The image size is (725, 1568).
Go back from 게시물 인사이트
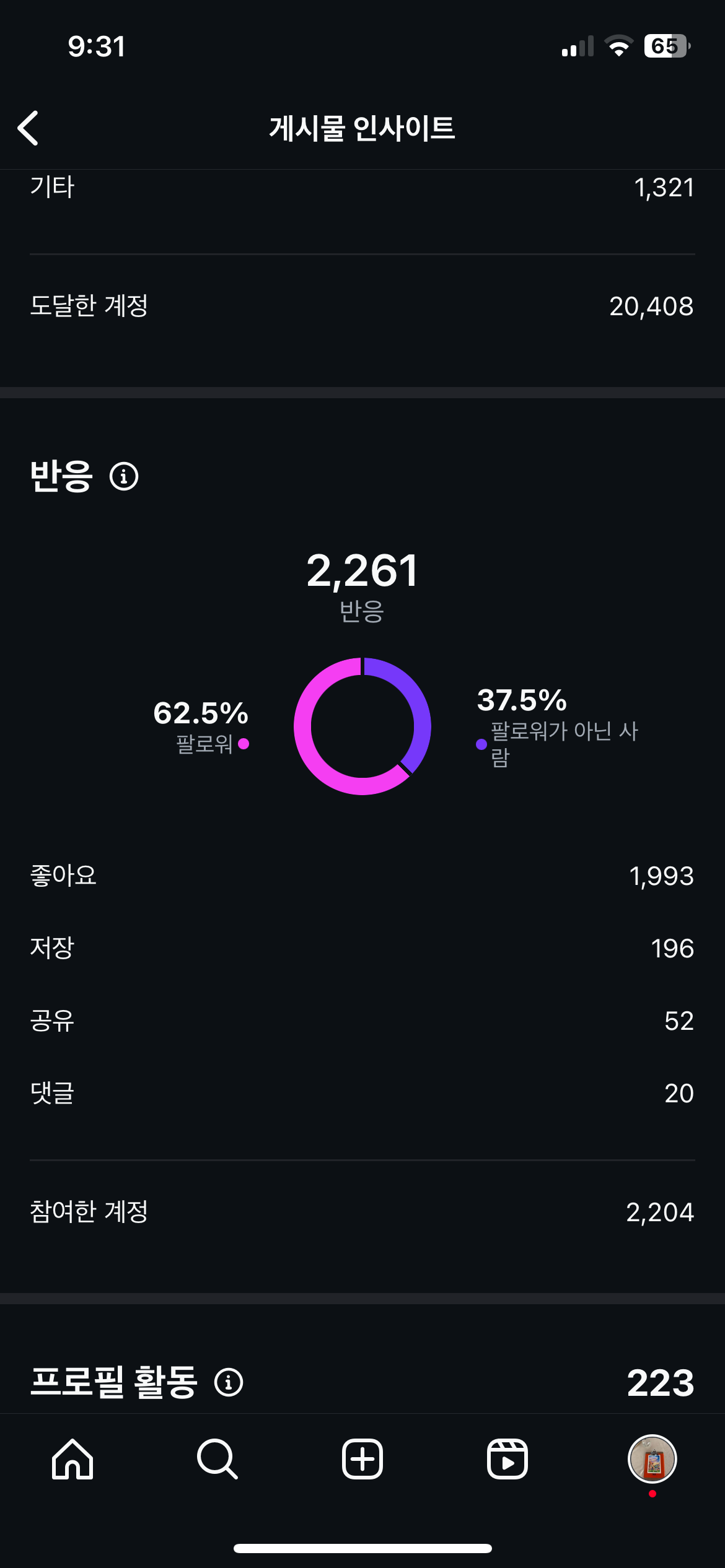click(29, 128)
